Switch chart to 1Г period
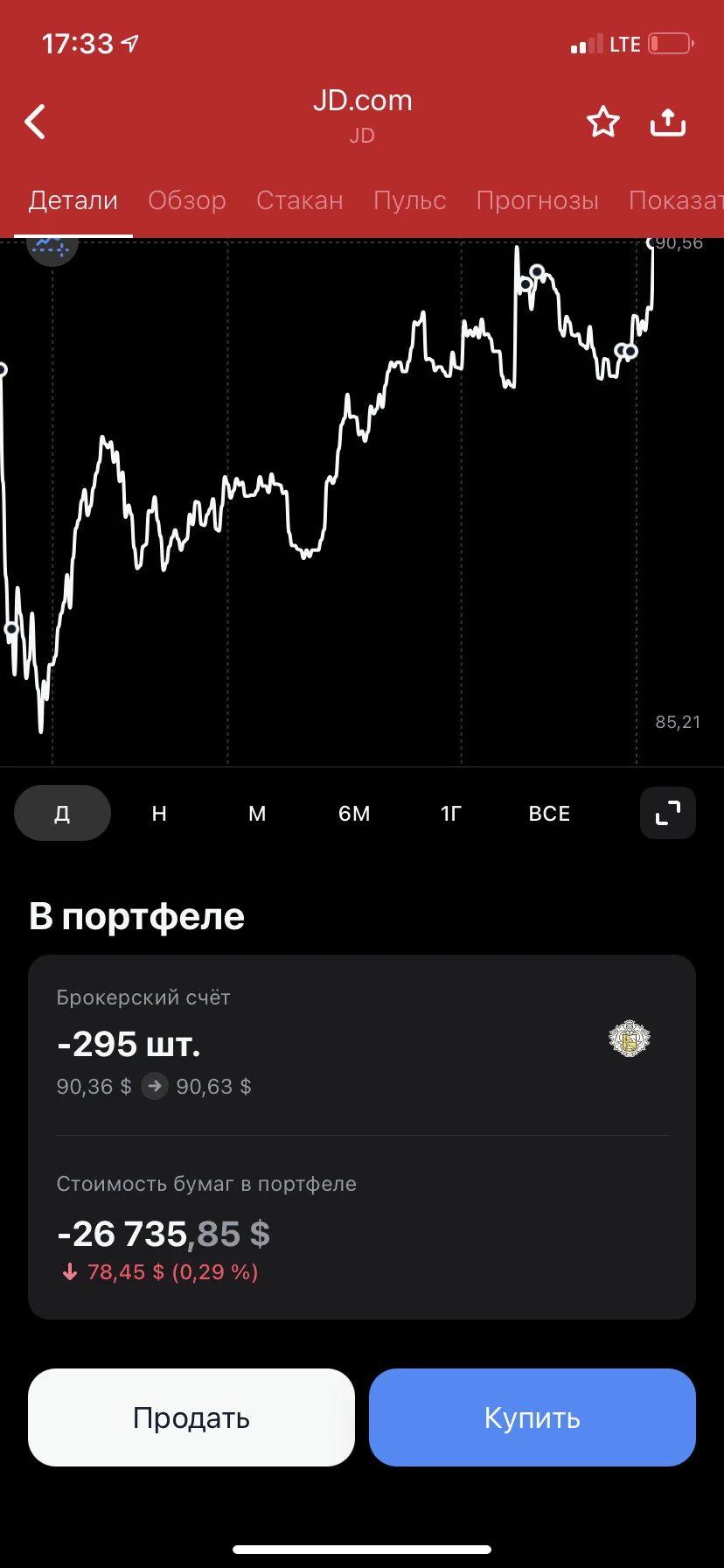Image resolution: width=724 pixels, height=1568 pixels. click(451, 814)
